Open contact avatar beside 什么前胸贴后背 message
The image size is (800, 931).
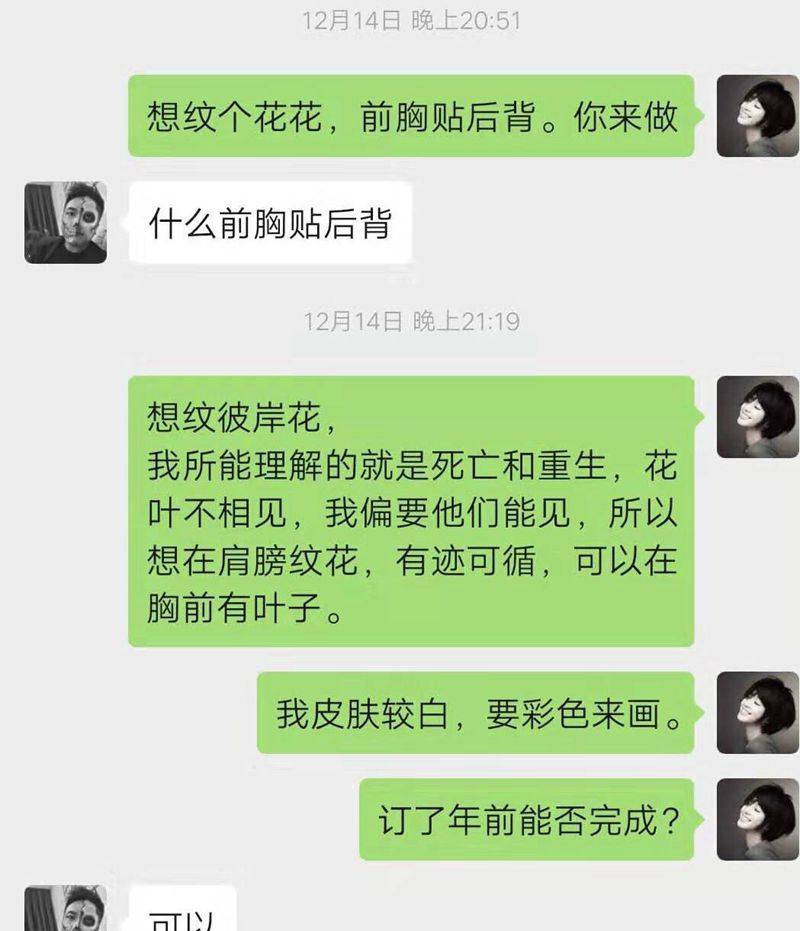tap(65, 222)
